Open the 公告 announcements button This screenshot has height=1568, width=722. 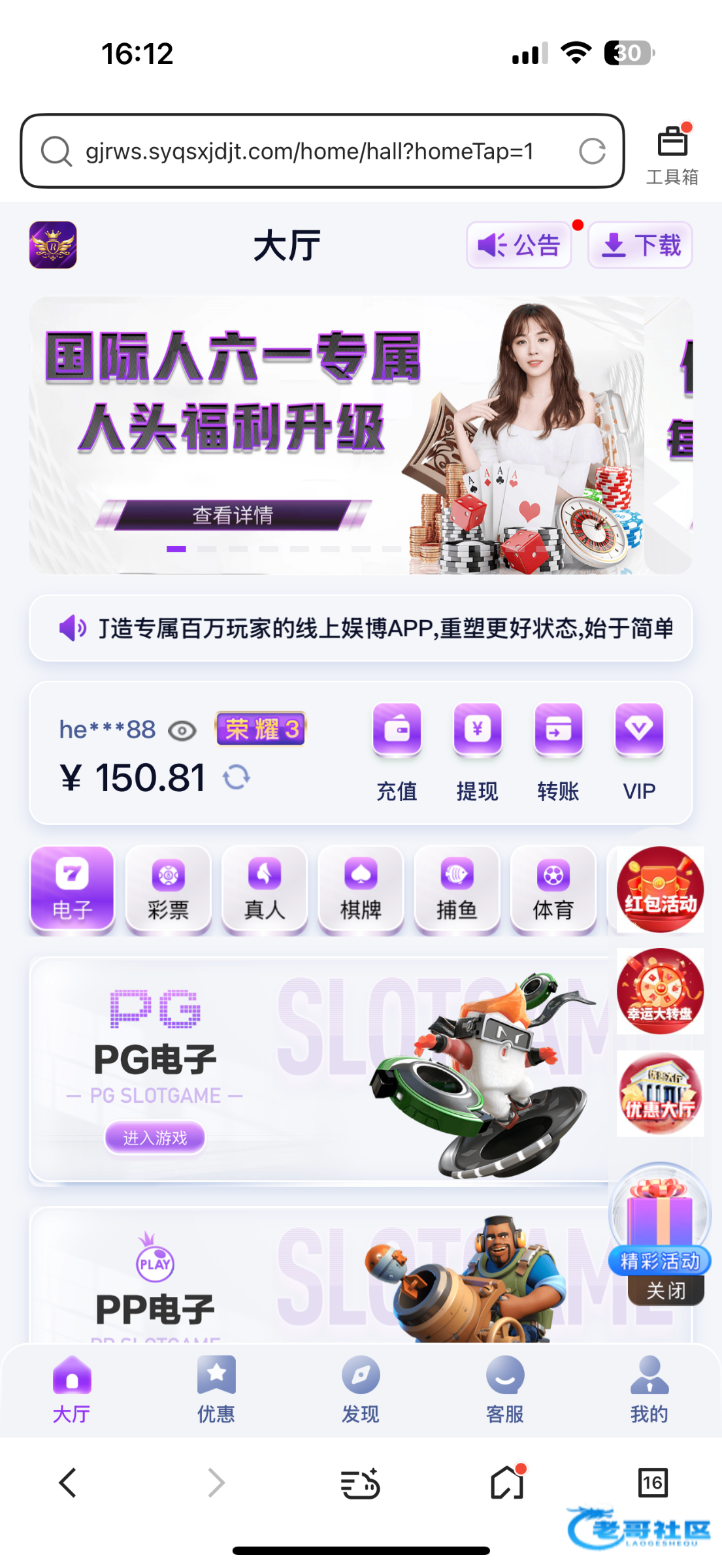(519, 245)
